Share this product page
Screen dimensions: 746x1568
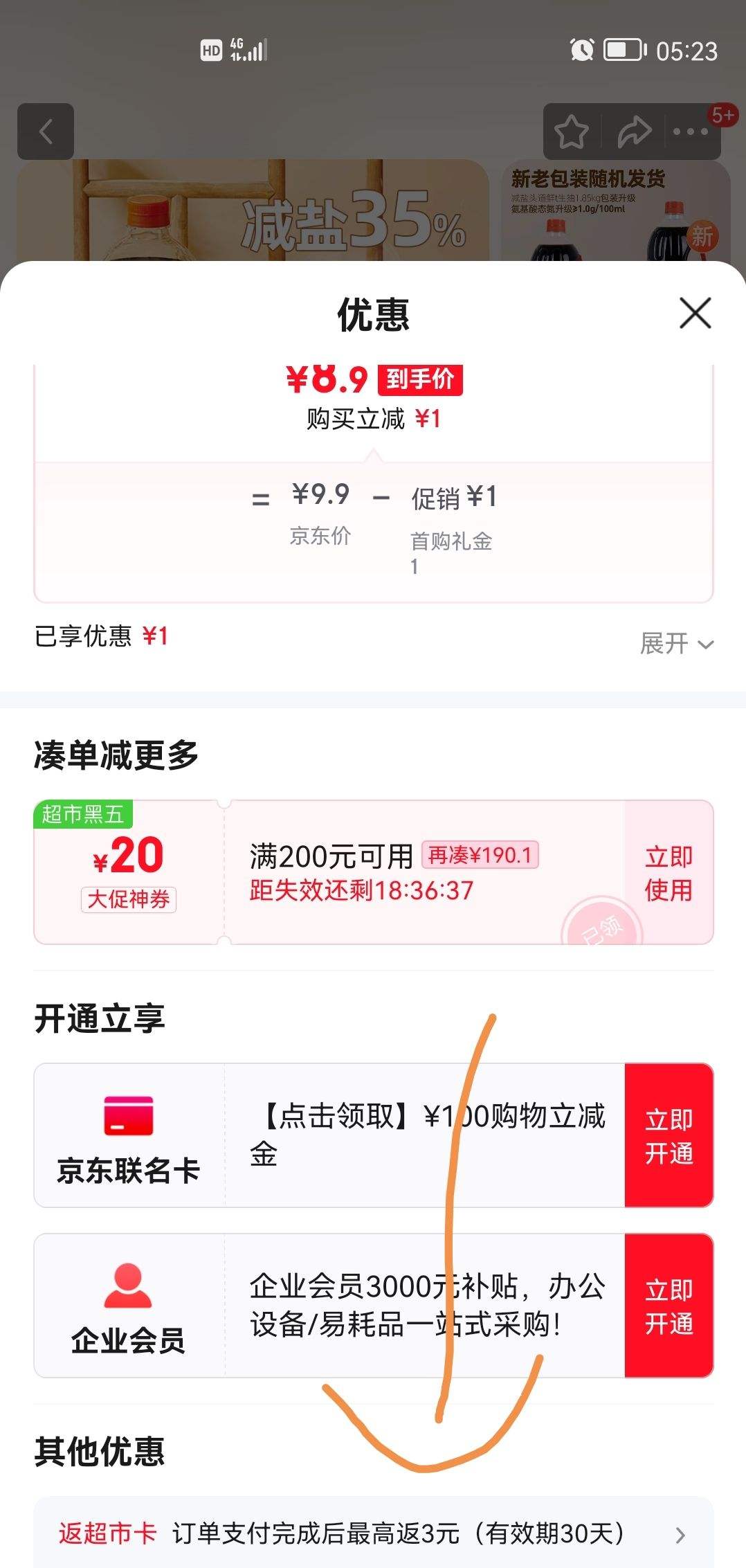[634, 132]
